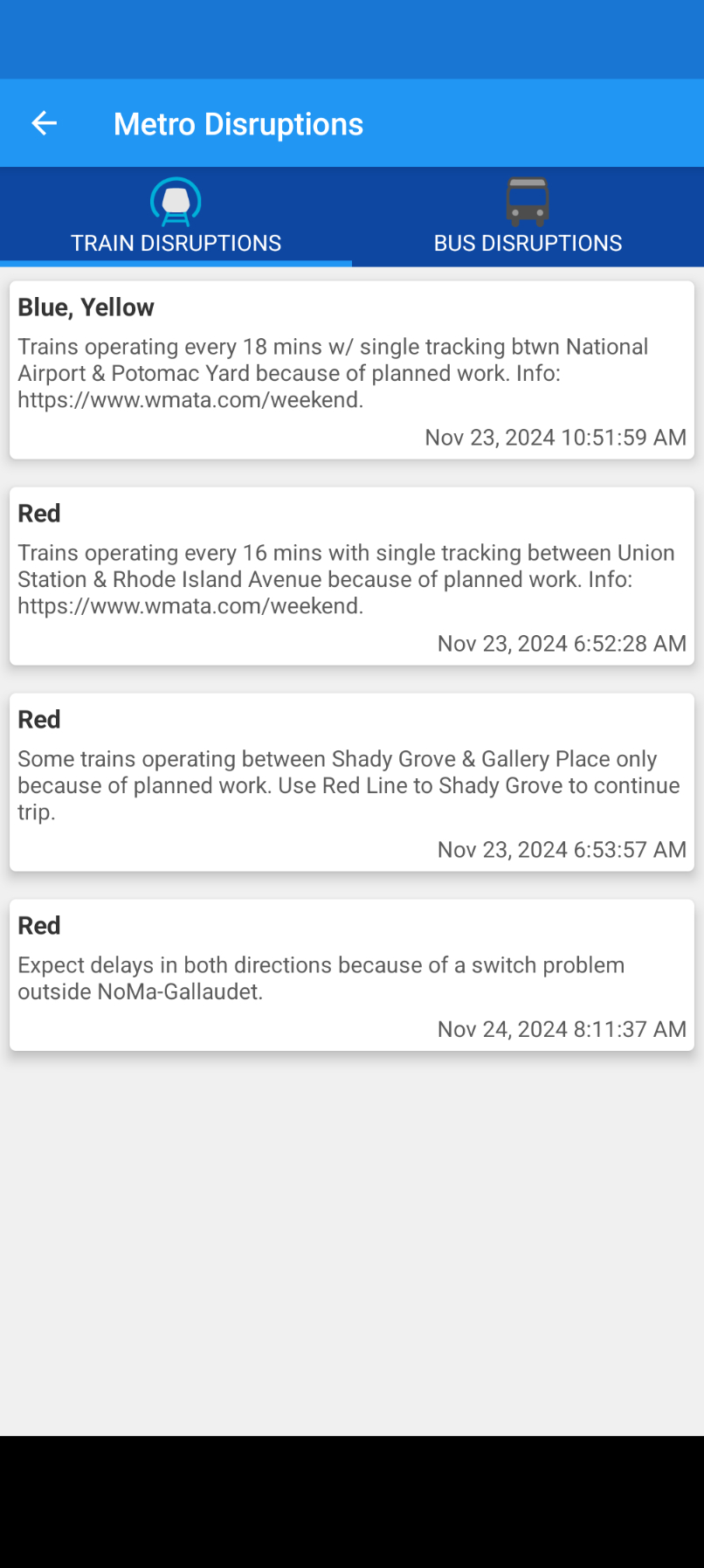Image resolution: width=704 pixels, height=1568 pixels.
Task: Switch to the Bus Disruptions tab
Action: click(x=528, y=218)
